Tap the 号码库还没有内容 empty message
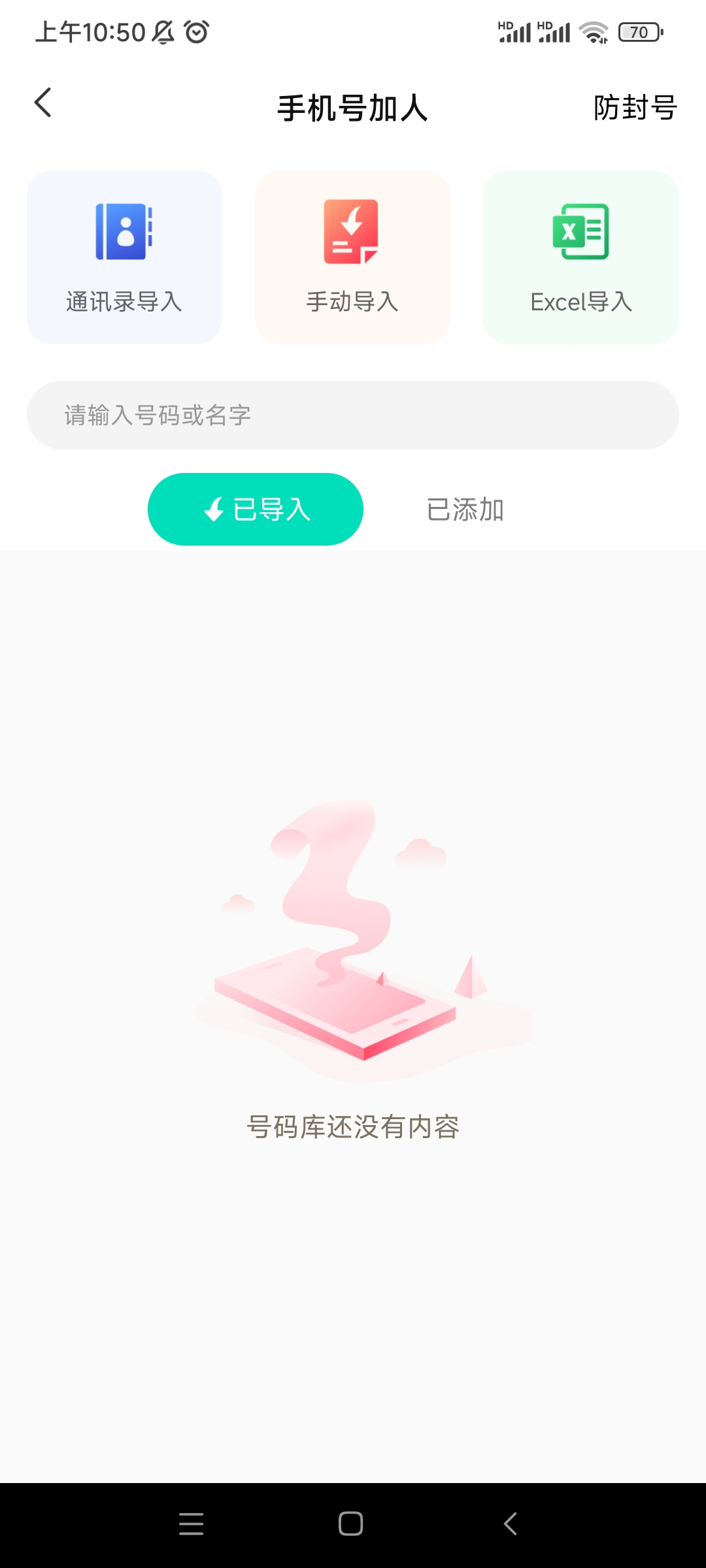This screenshot has height=1568, width=706. [353, 1126]
